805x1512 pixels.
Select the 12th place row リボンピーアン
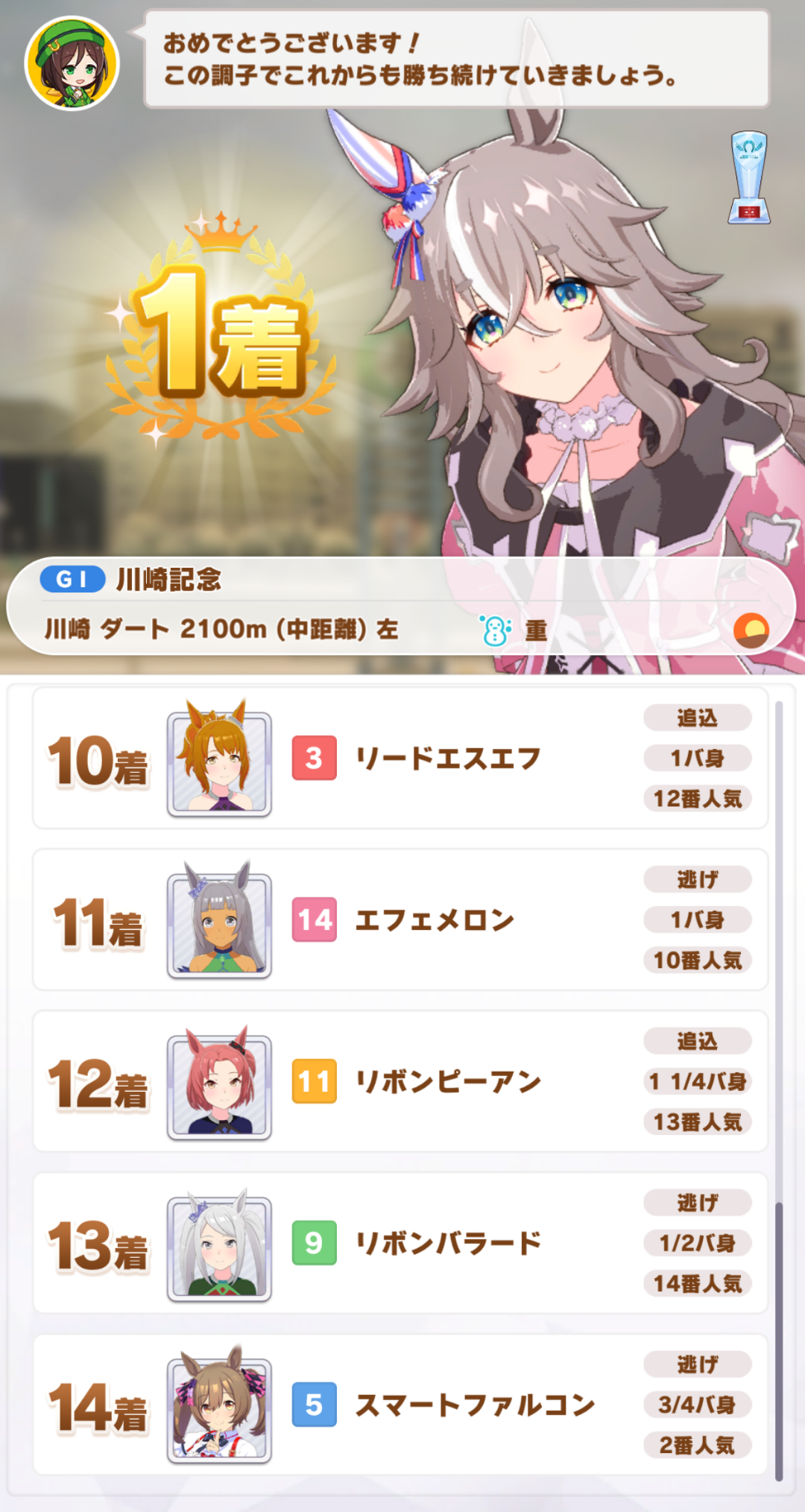point(400,1081)
